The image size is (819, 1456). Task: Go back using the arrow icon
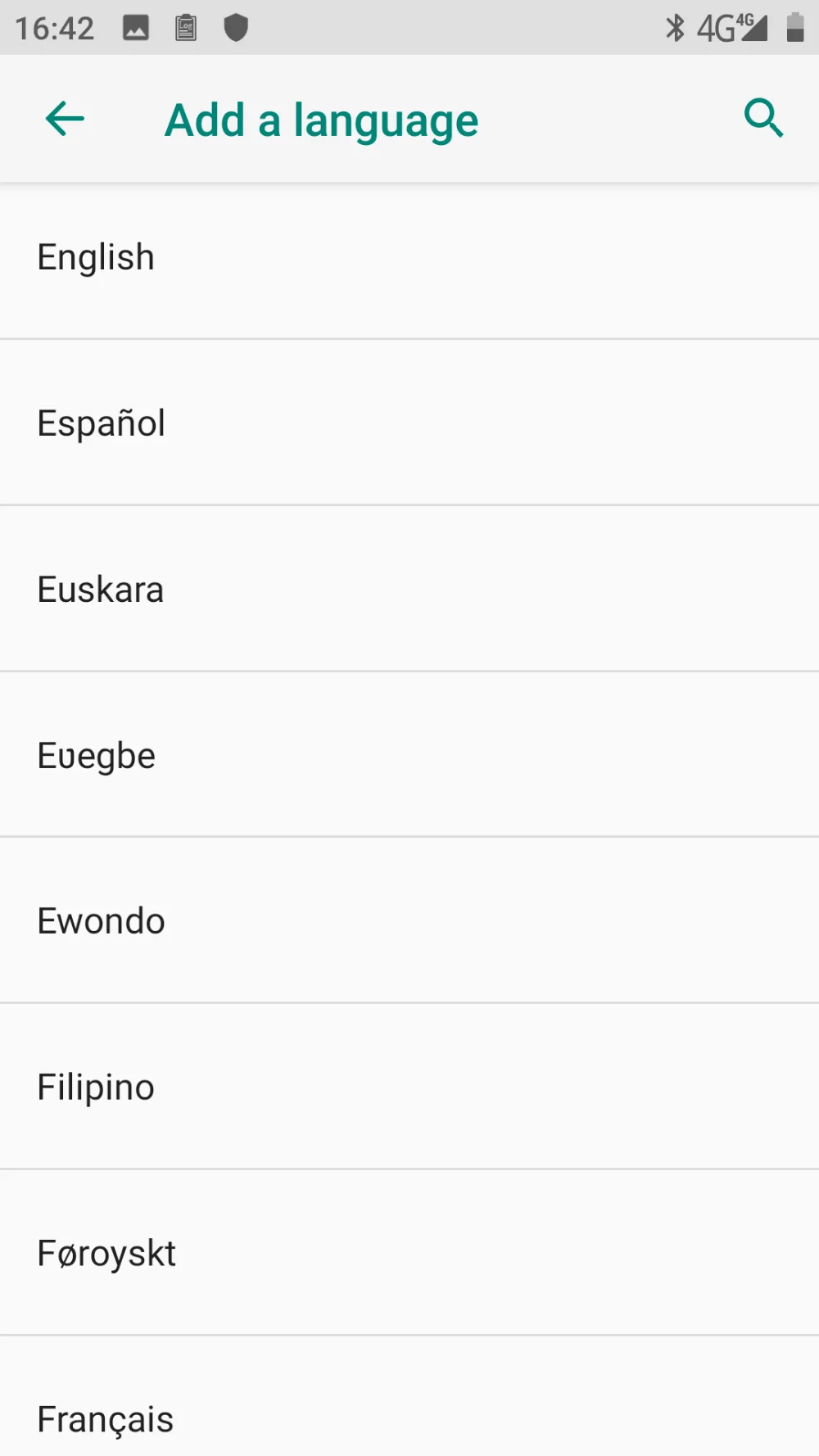pos(65,120)
